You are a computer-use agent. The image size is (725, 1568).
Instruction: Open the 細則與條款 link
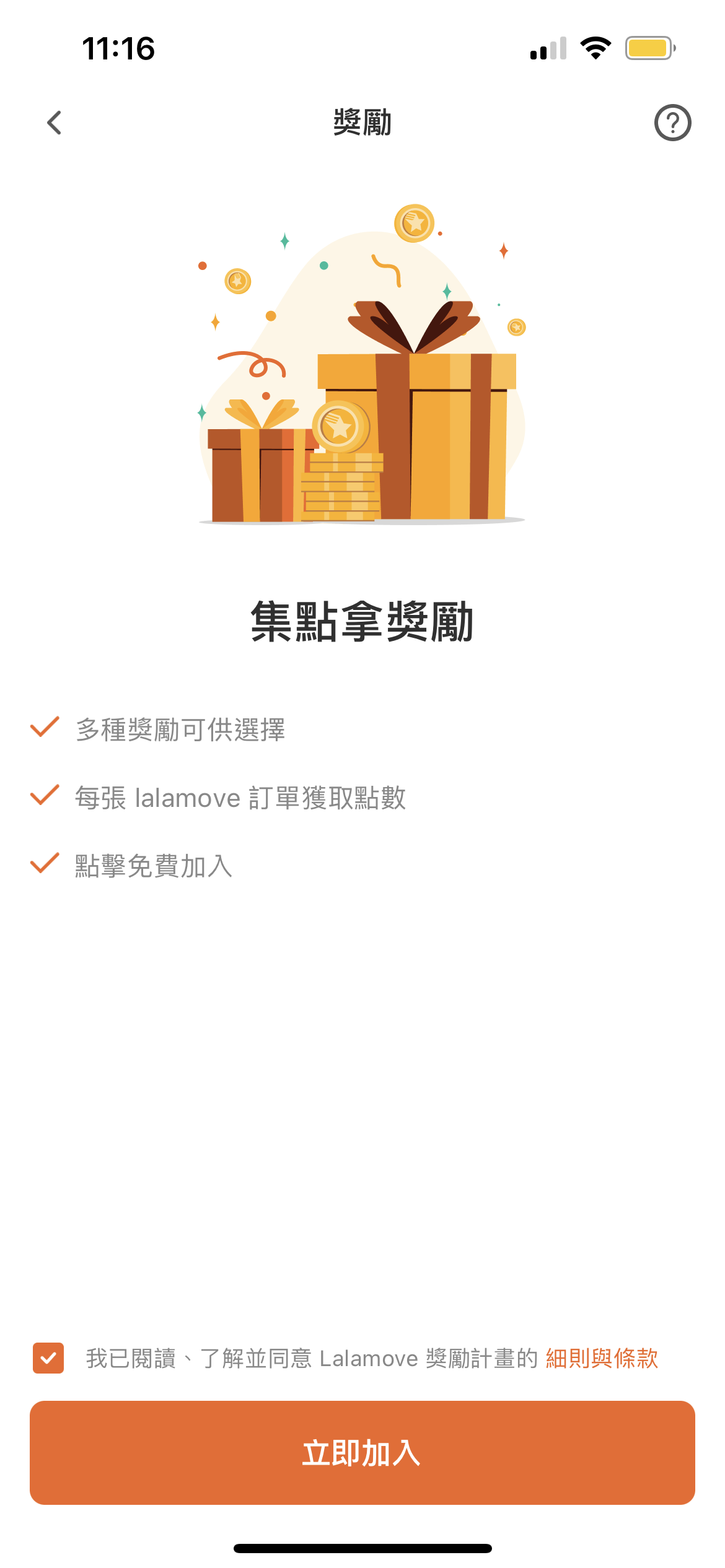[601, 1358]
